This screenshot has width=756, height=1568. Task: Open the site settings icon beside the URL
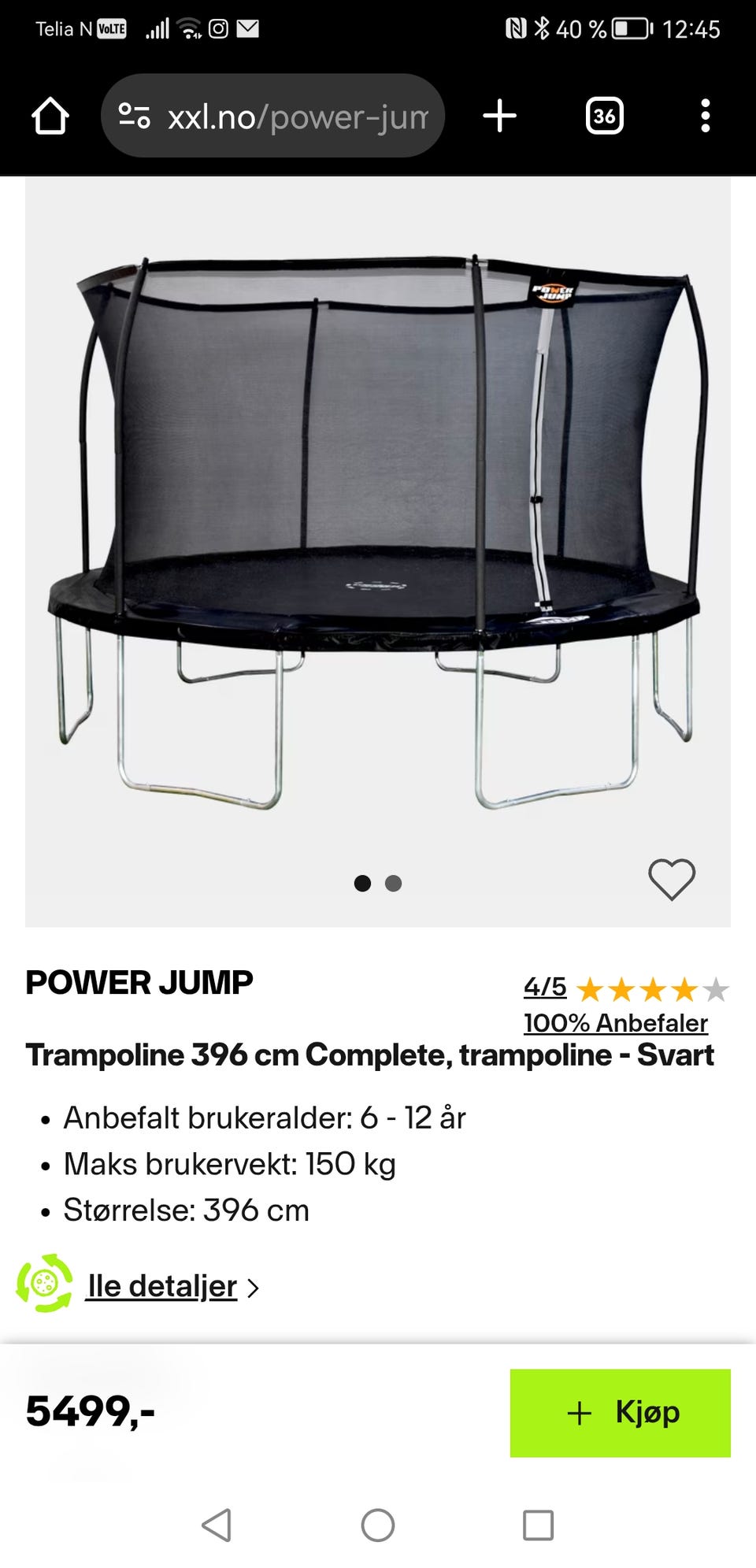click(x=134, y=117)
